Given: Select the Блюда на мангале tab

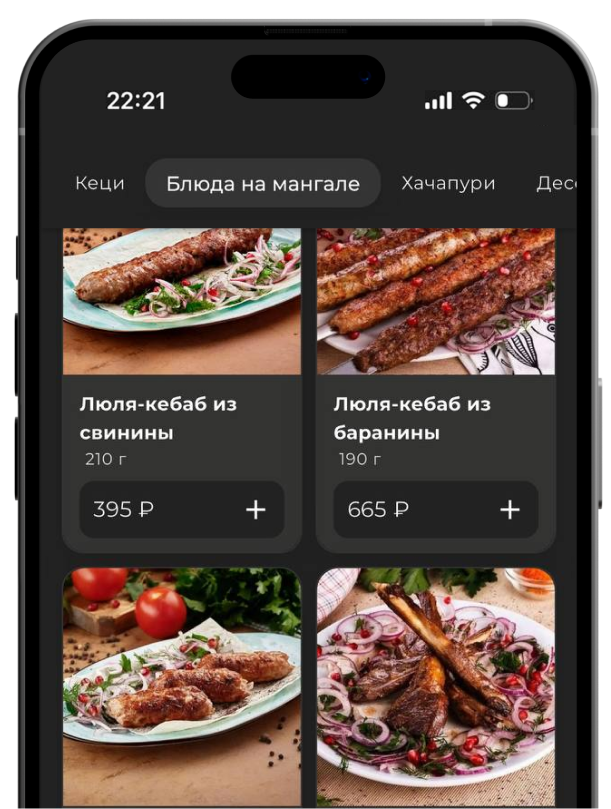Looking at the screenshot, I should point(263,184).
